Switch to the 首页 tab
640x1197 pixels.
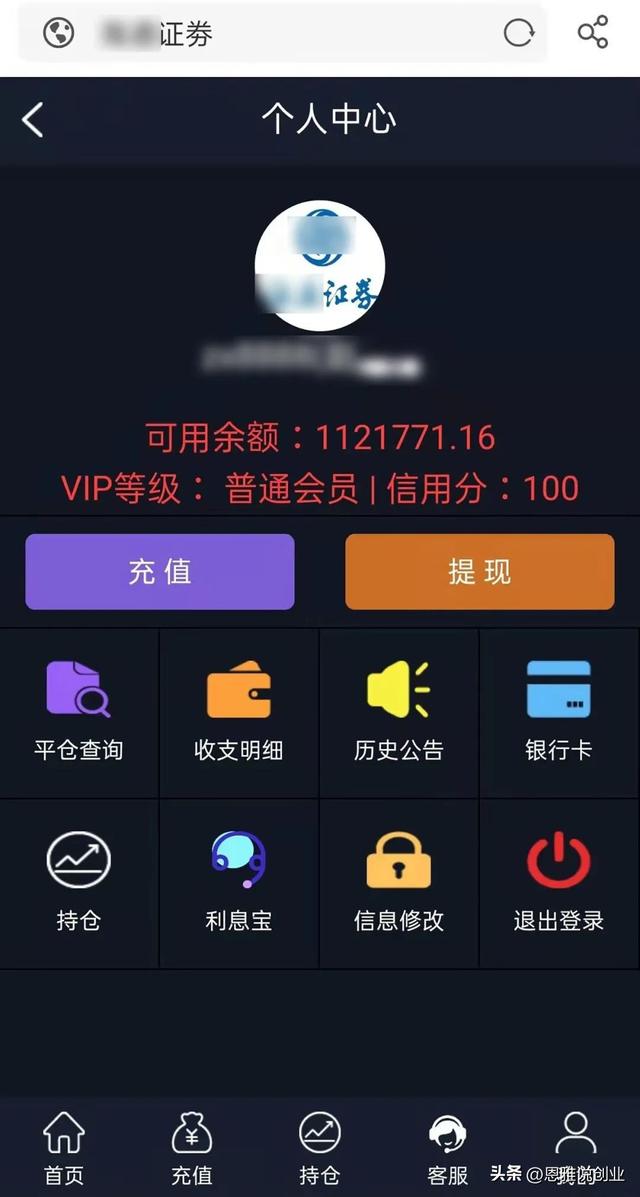(x=64, y=1148)
